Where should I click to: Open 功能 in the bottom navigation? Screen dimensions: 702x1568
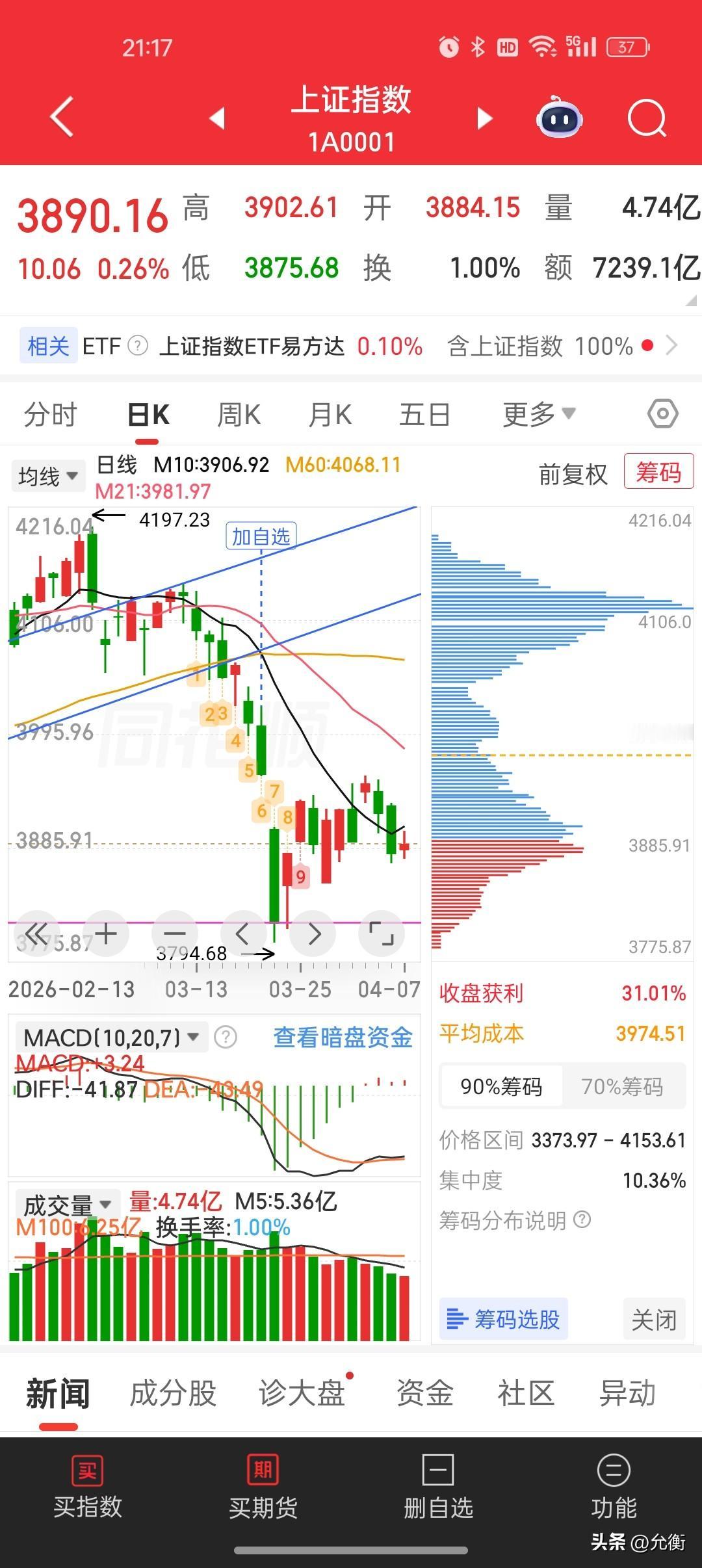coord(614,1508)
